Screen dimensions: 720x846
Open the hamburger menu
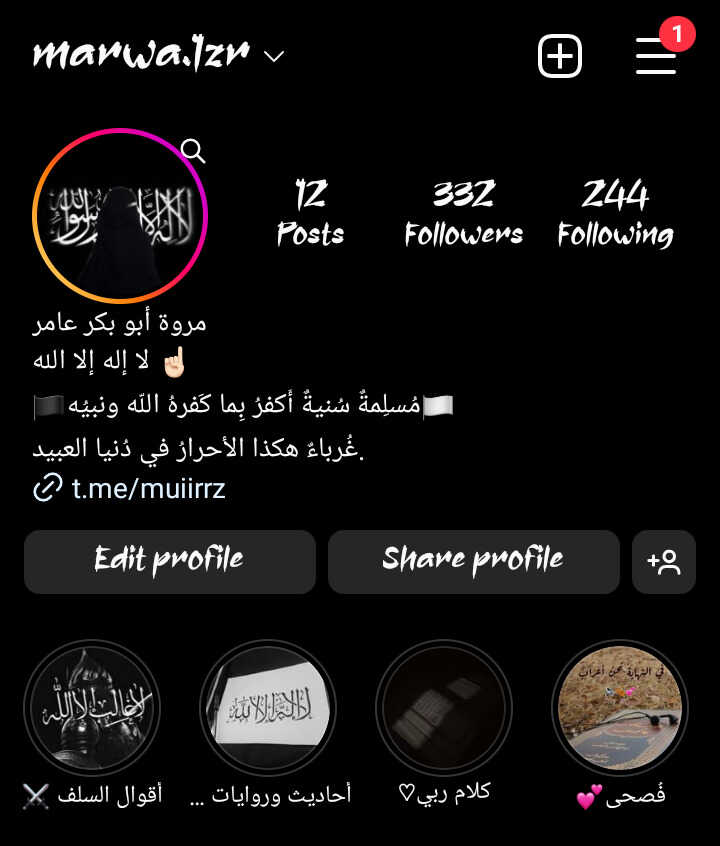click(x=656, y=56)
